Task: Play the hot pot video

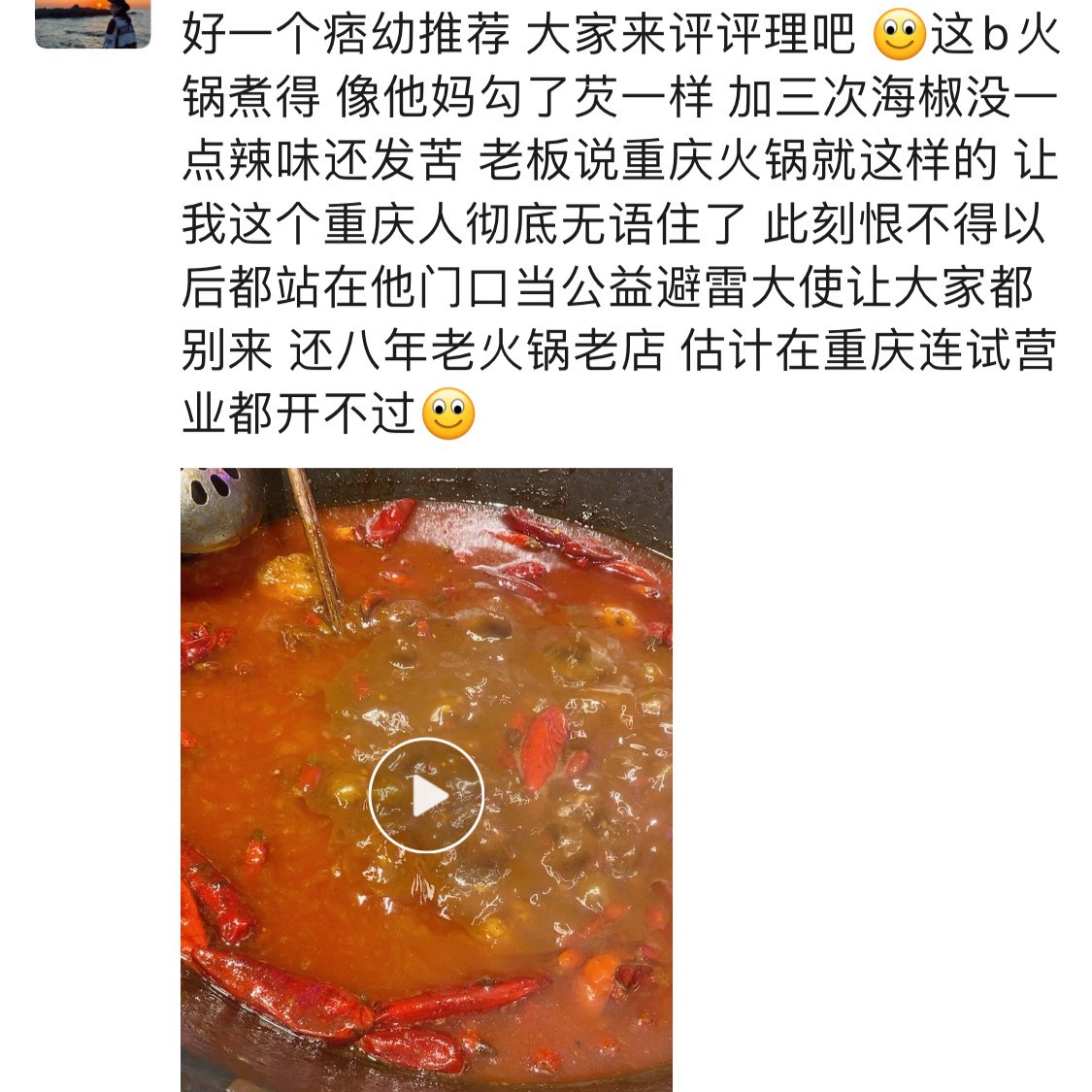Action: point(426,796)
